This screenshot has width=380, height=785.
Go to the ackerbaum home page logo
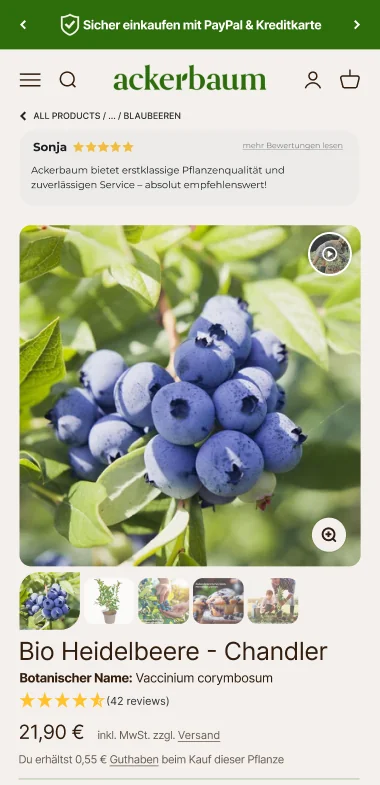tap(190, 80)
